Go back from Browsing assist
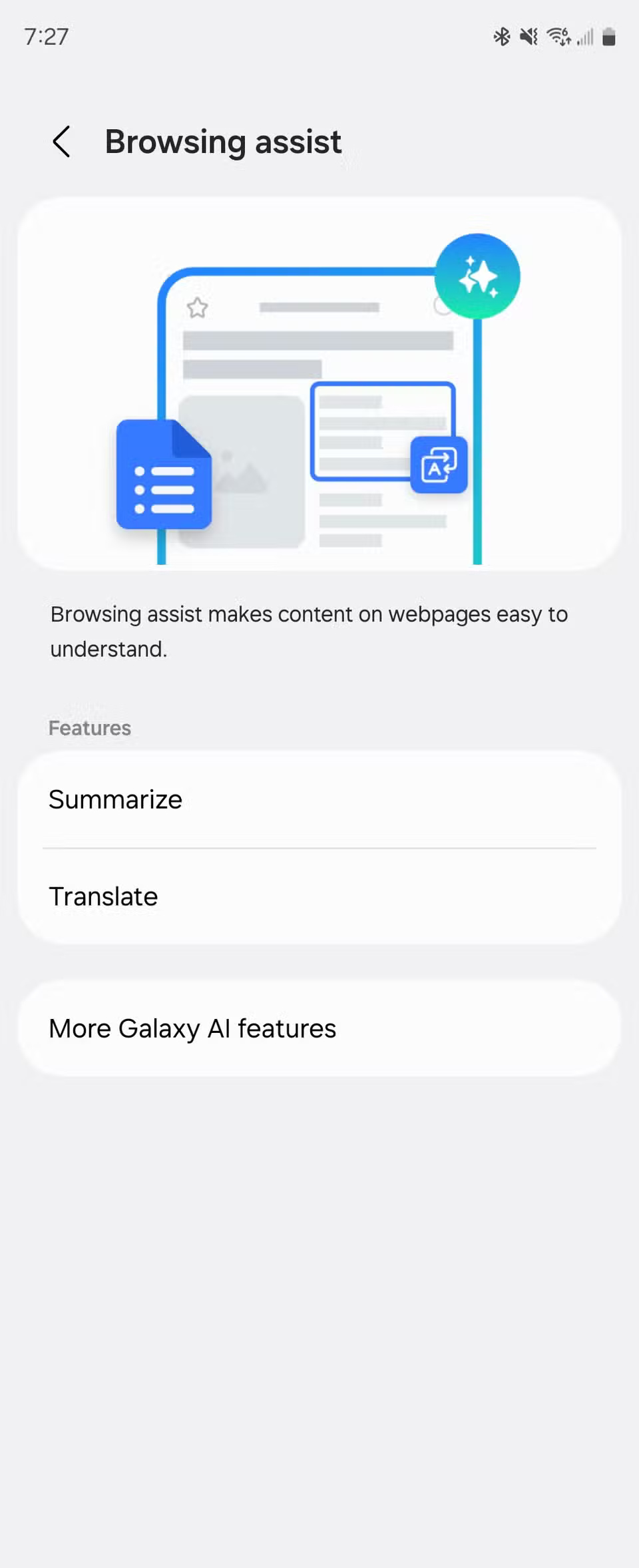 61,142
